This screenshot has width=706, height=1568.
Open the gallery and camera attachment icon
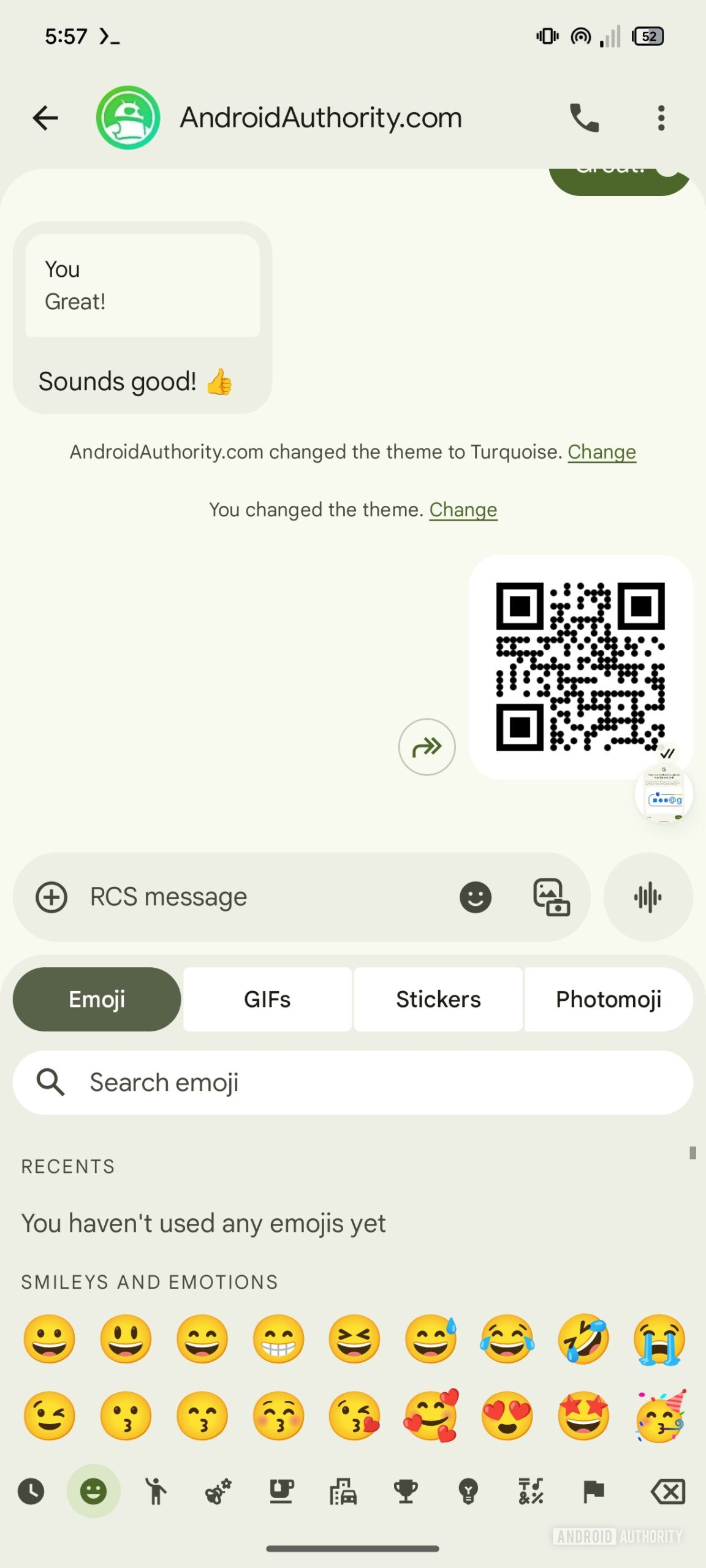551,897
